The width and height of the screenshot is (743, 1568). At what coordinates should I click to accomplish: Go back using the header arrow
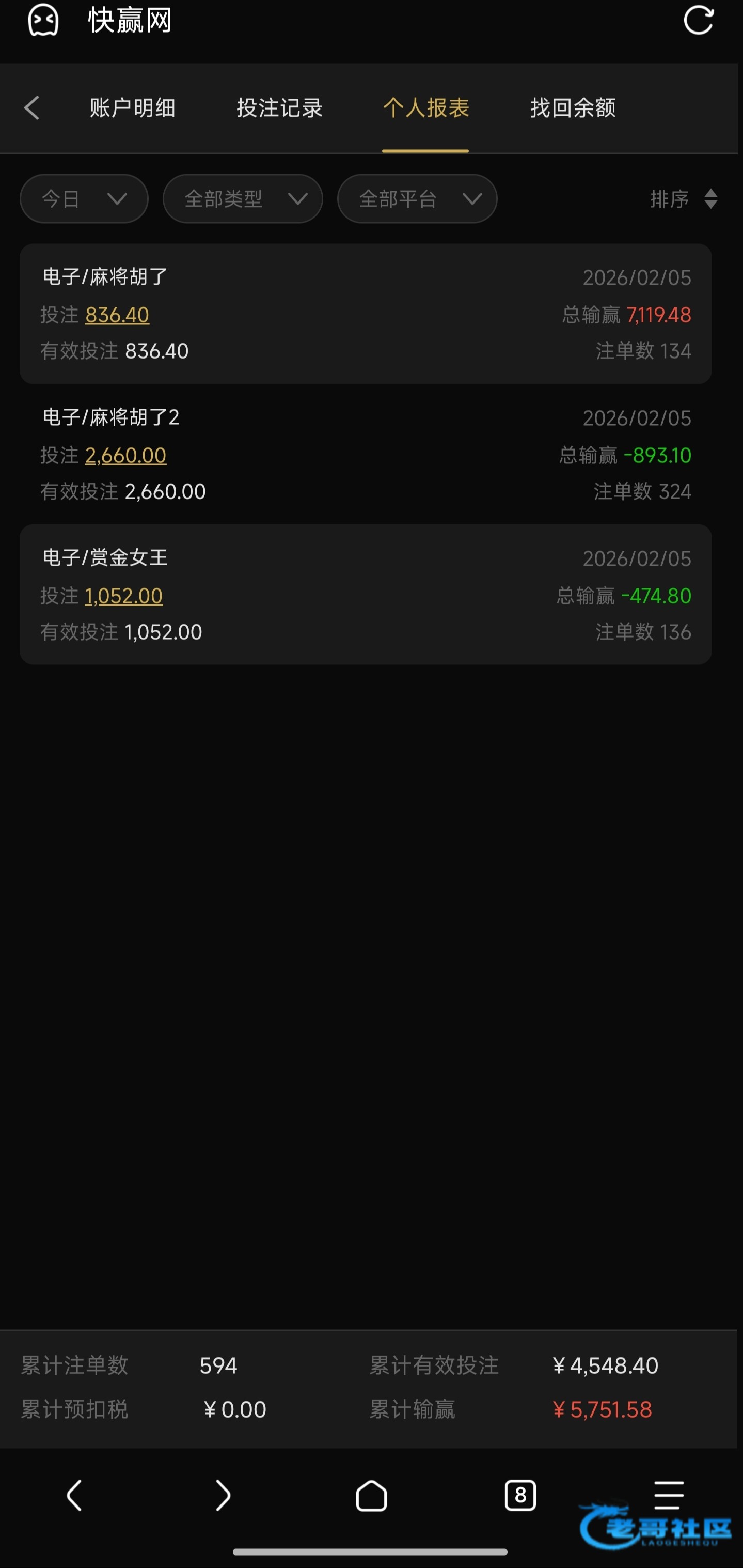pyautogui.click(x=31, y=108)
